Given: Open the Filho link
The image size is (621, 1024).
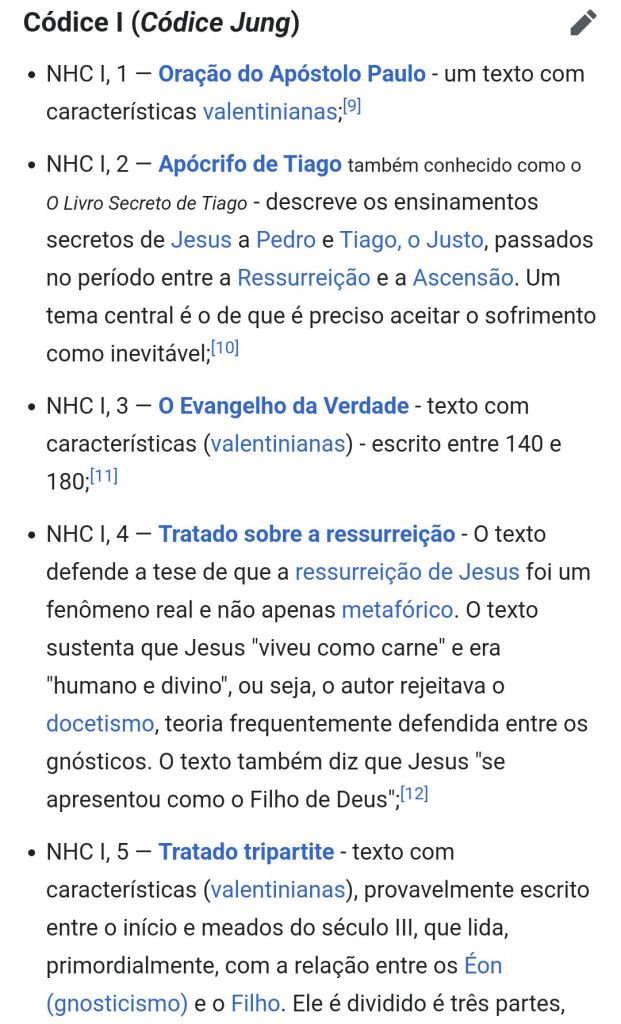Looking at the screenshot, I should coord(255,1004).
